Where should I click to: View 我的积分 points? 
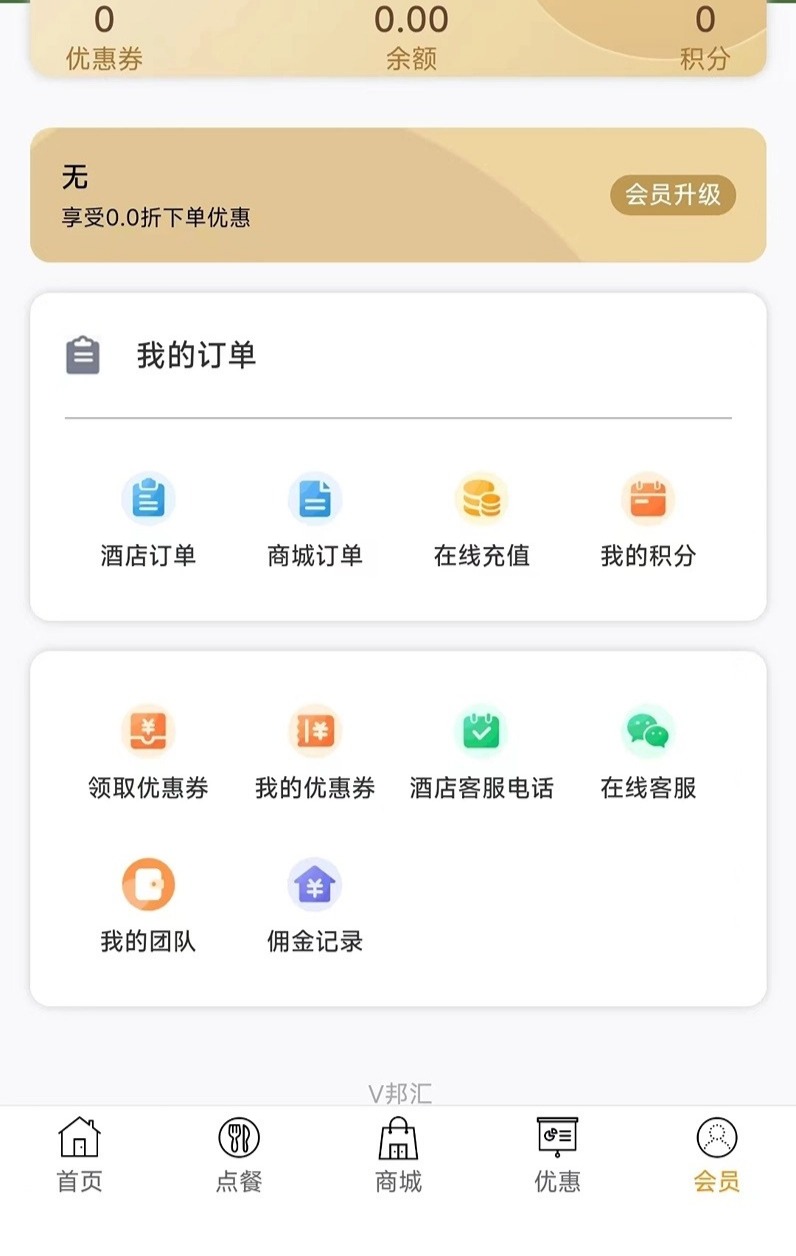(648, 520)
